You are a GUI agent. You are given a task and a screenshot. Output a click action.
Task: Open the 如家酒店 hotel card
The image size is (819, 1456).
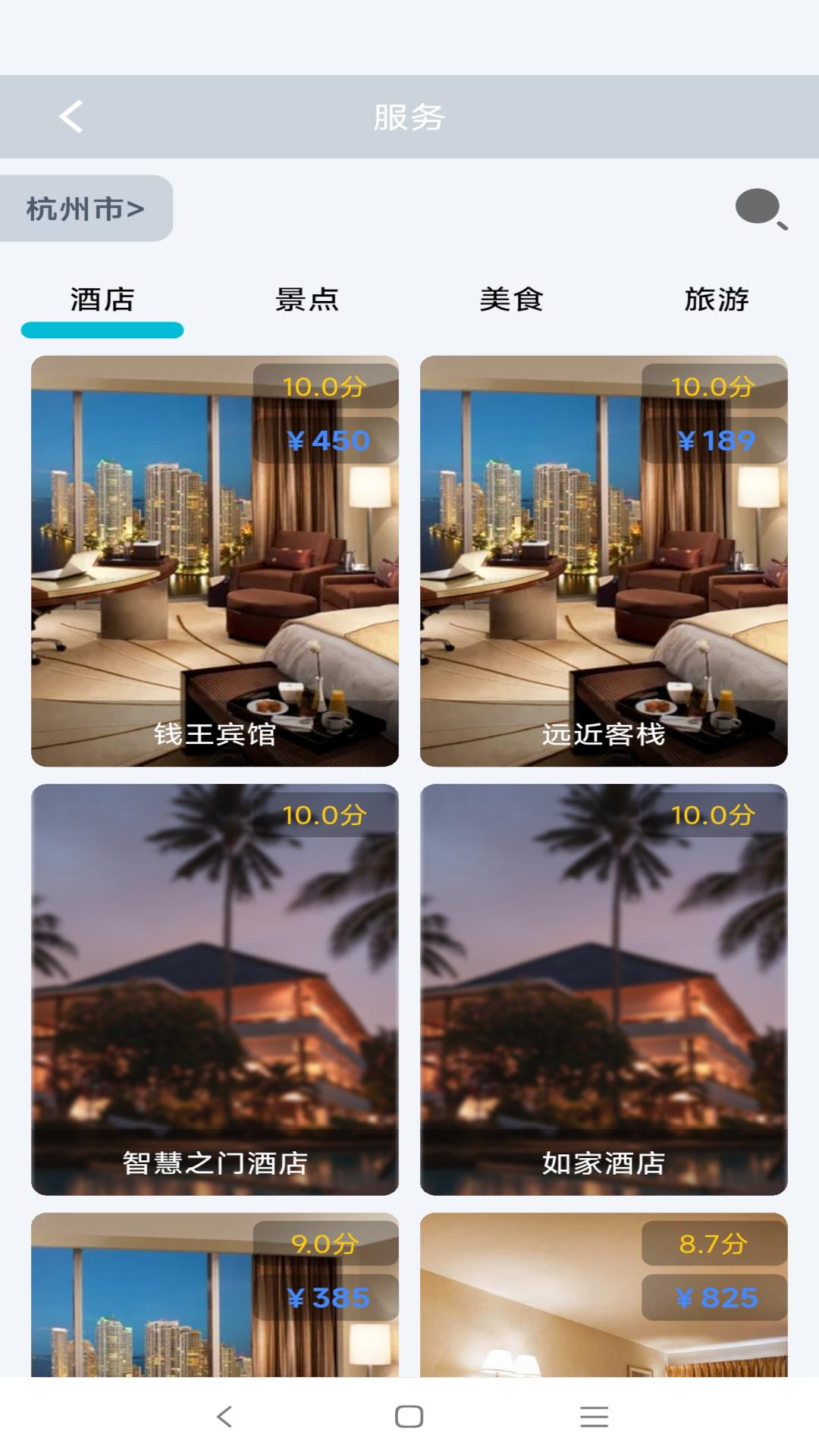(603, 986)
